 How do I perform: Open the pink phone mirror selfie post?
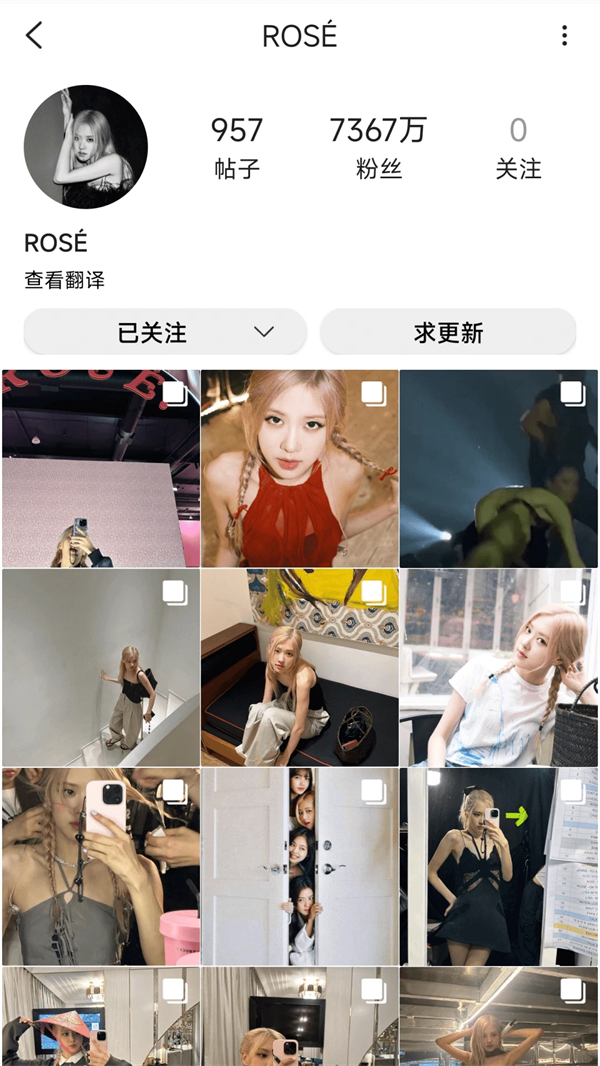pos(101,866)
